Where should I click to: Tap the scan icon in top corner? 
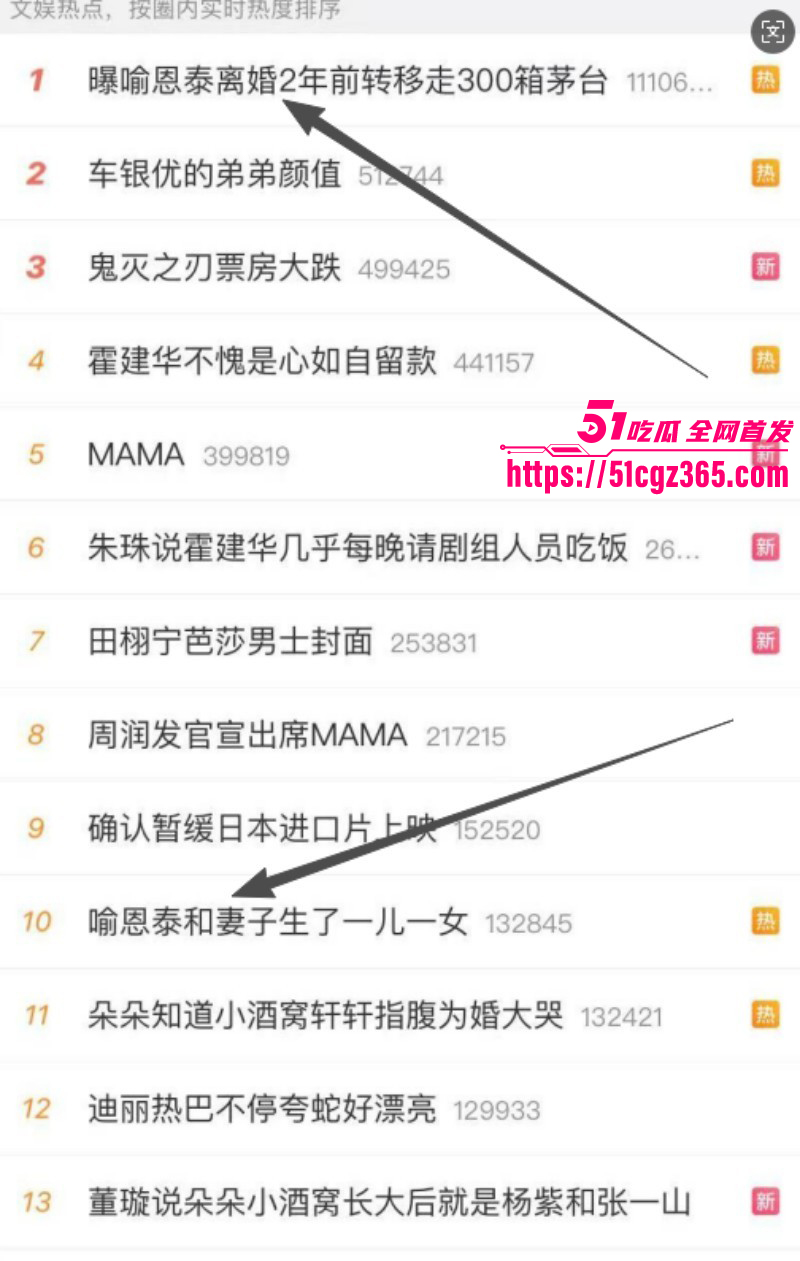coord(773,32)
